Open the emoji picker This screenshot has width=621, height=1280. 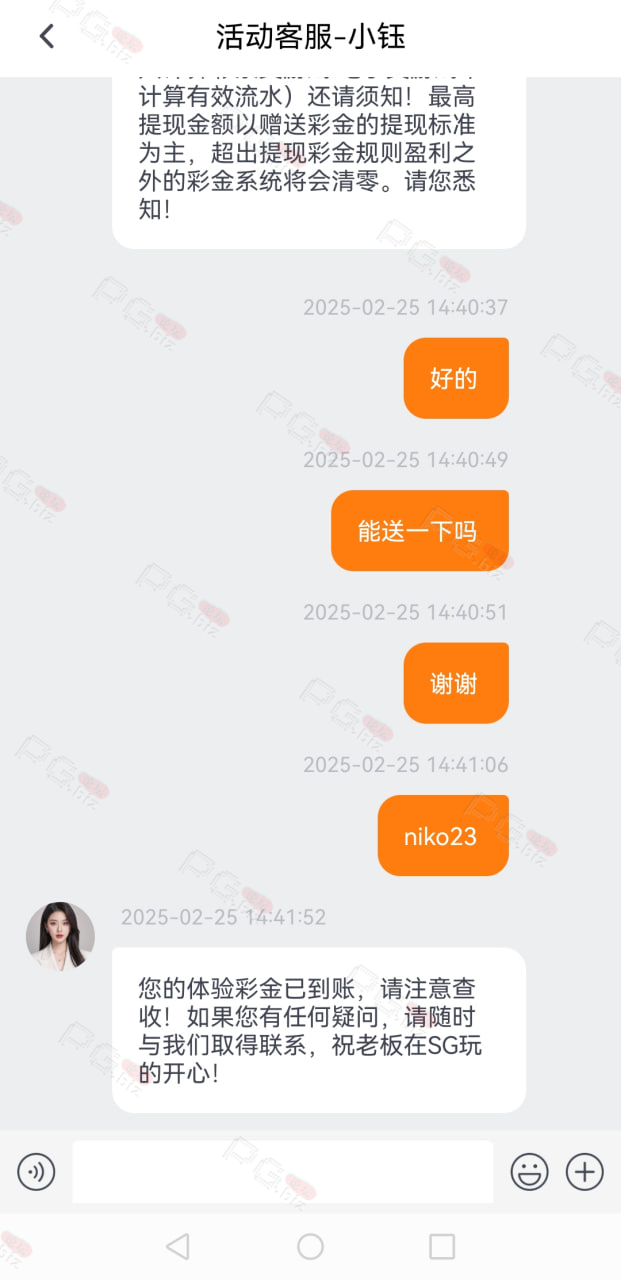coord(529,1171)
